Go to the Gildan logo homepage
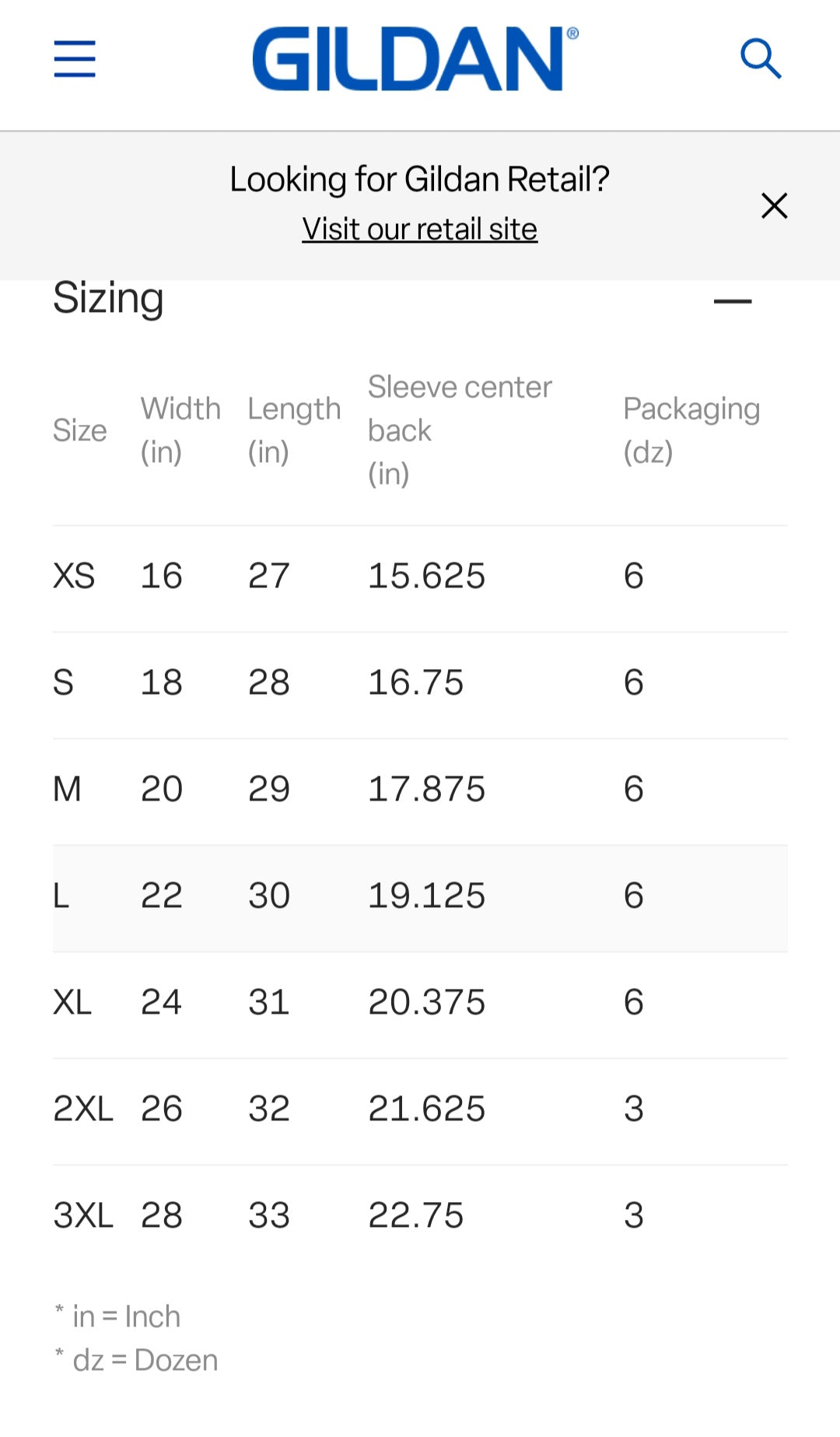This screenshot has height=1437, width=840. (x=415, y=59)
